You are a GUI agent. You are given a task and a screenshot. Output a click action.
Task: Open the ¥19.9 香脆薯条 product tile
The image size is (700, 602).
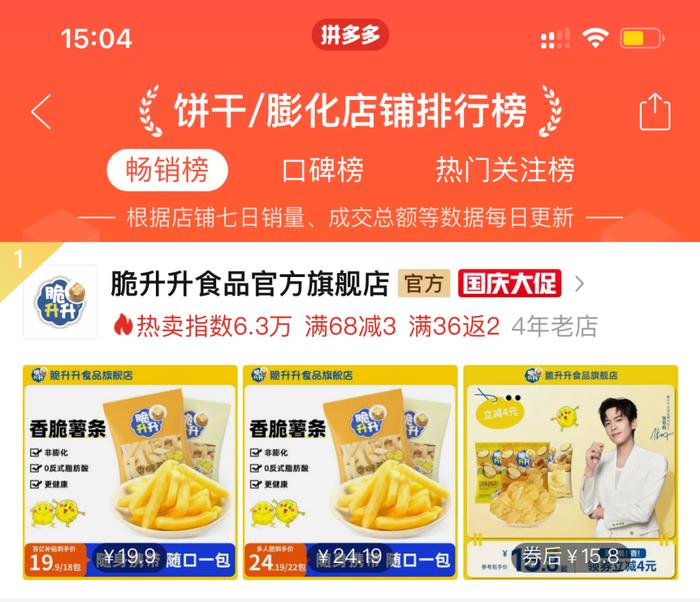pos(130,472)
